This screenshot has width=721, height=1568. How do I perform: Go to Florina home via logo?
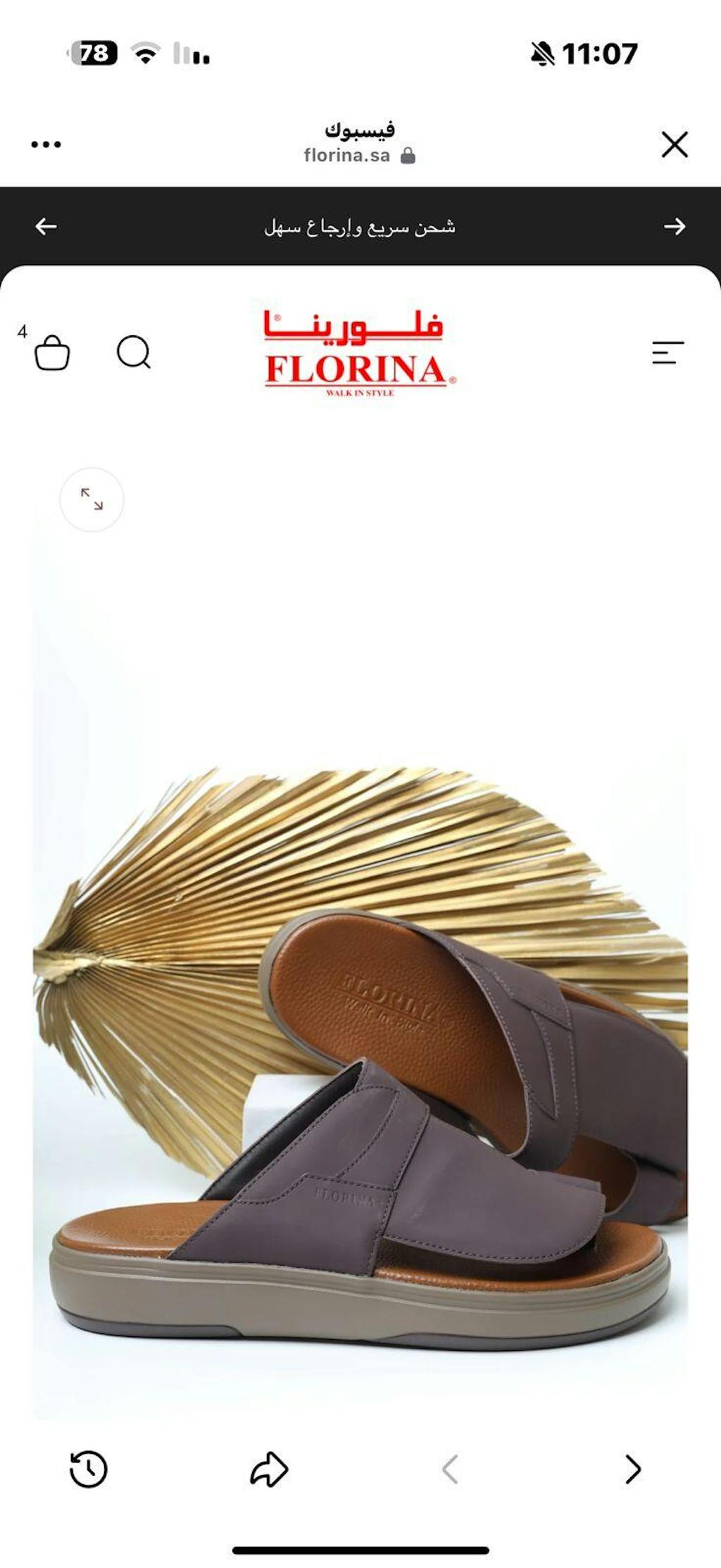[360, 353]
